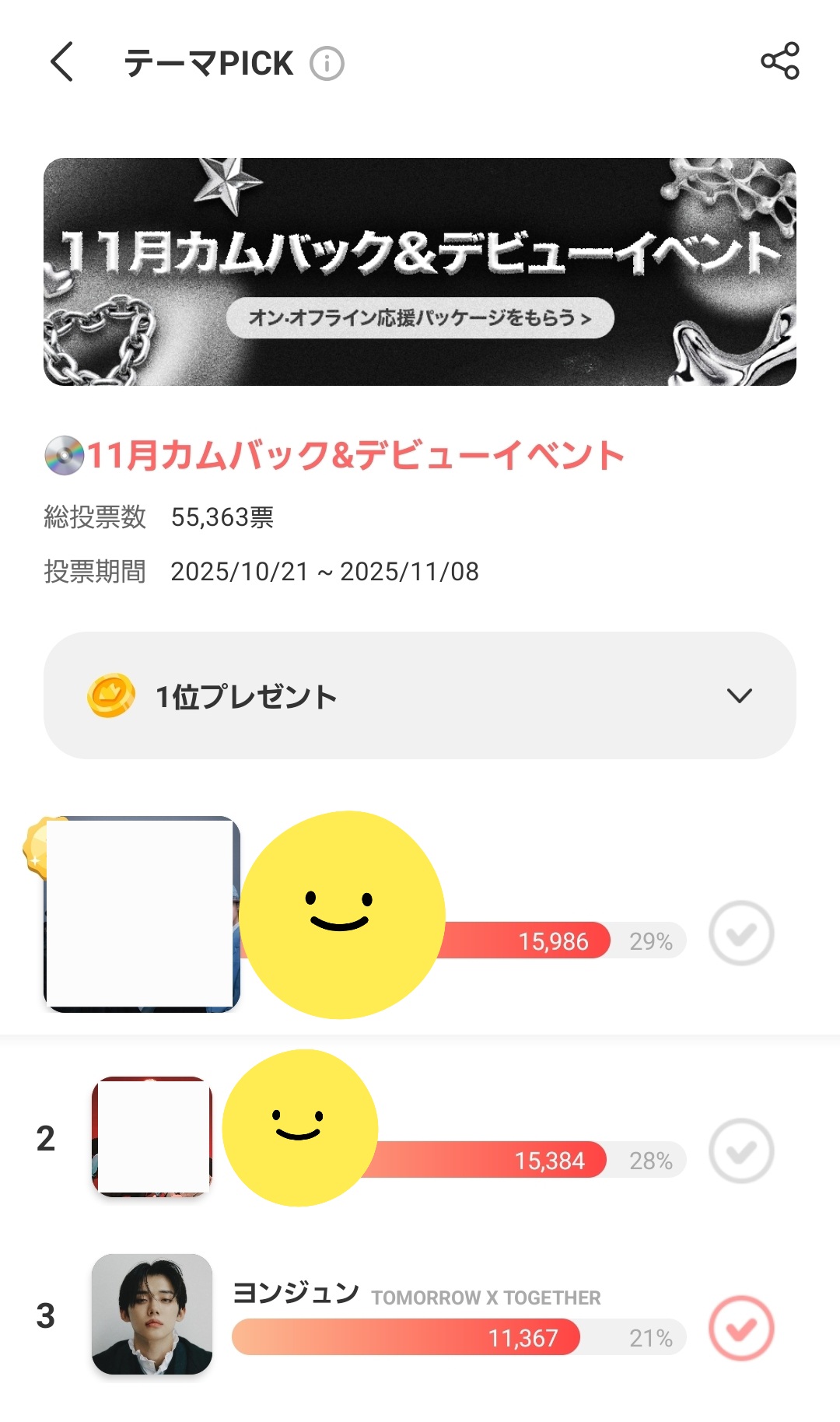Vote for the candidate with 15,986 votes
Screen dimensions: 840x1422
[x=740, y=933]
